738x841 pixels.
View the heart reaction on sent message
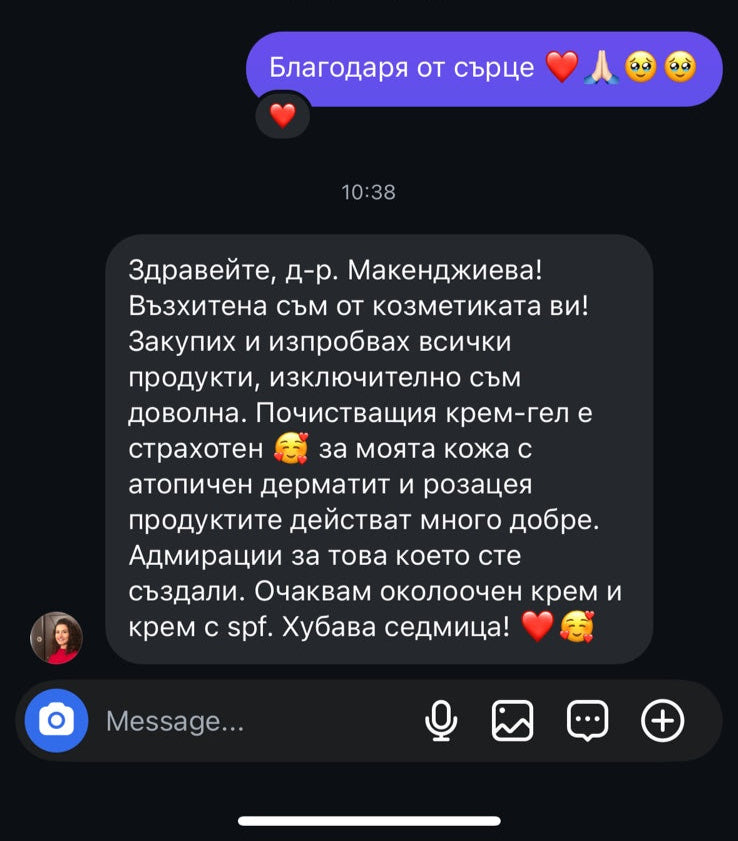tap(283, 116)
